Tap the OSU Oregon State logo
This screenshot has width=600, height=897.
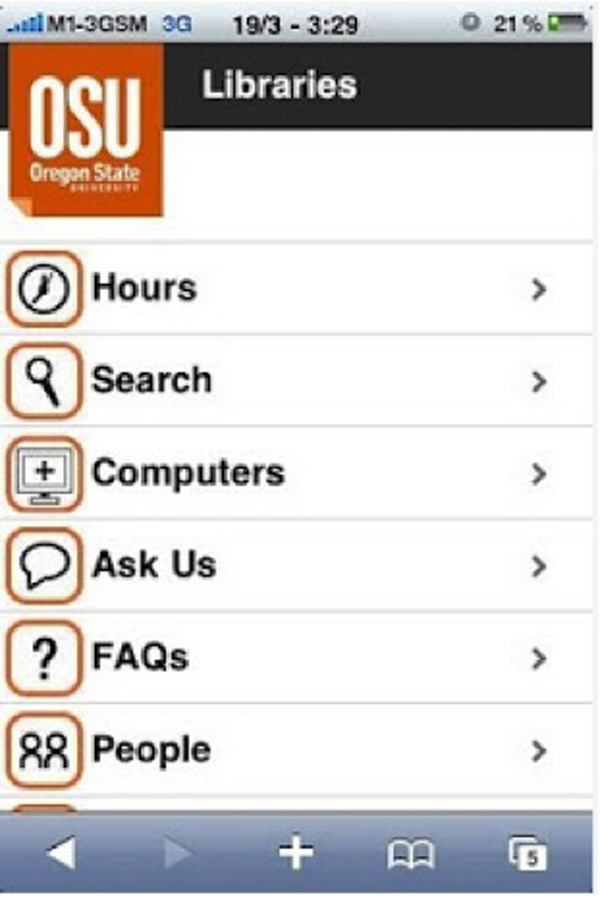click(x=84, y=130)
